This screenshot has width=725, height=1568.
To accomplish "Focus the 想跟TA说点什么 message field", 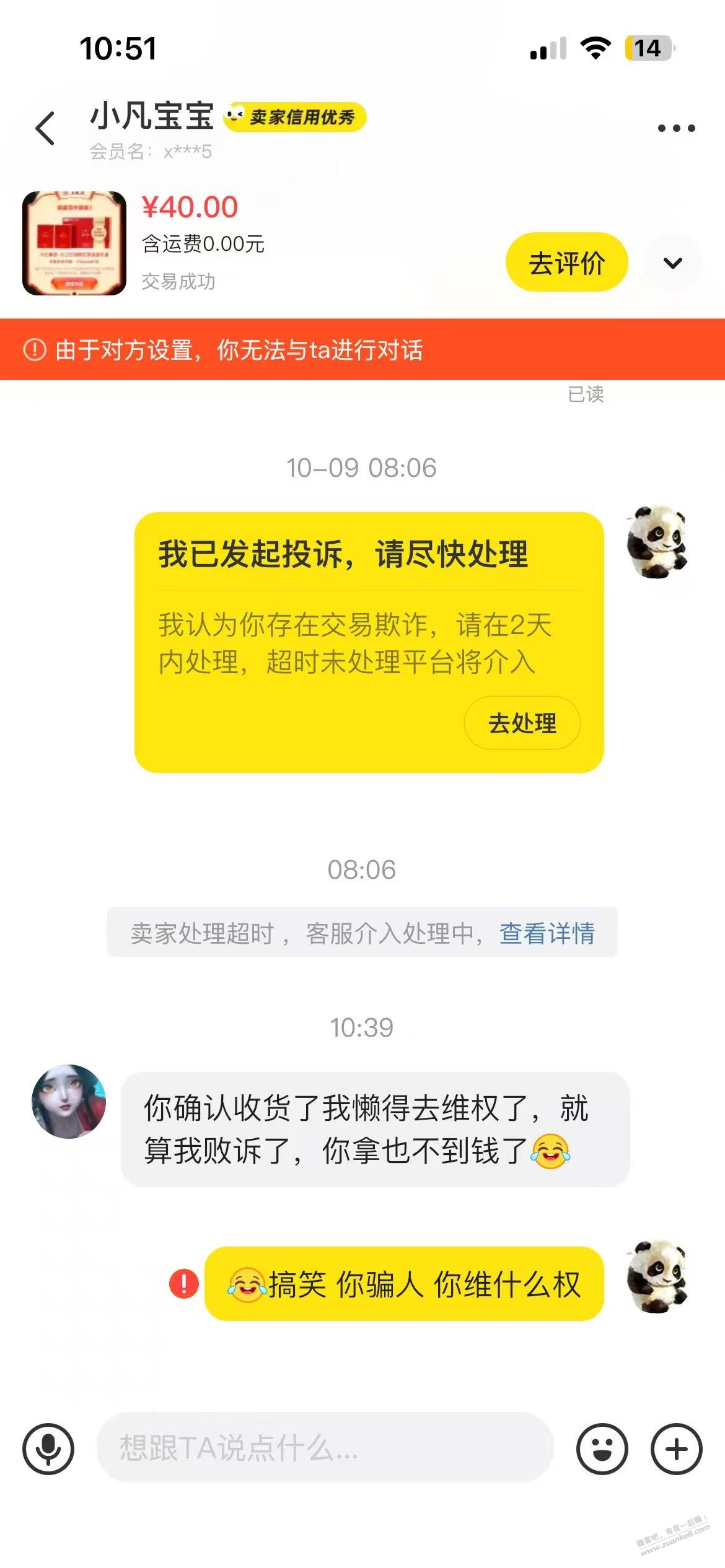I will click(x=324, y=1448).
